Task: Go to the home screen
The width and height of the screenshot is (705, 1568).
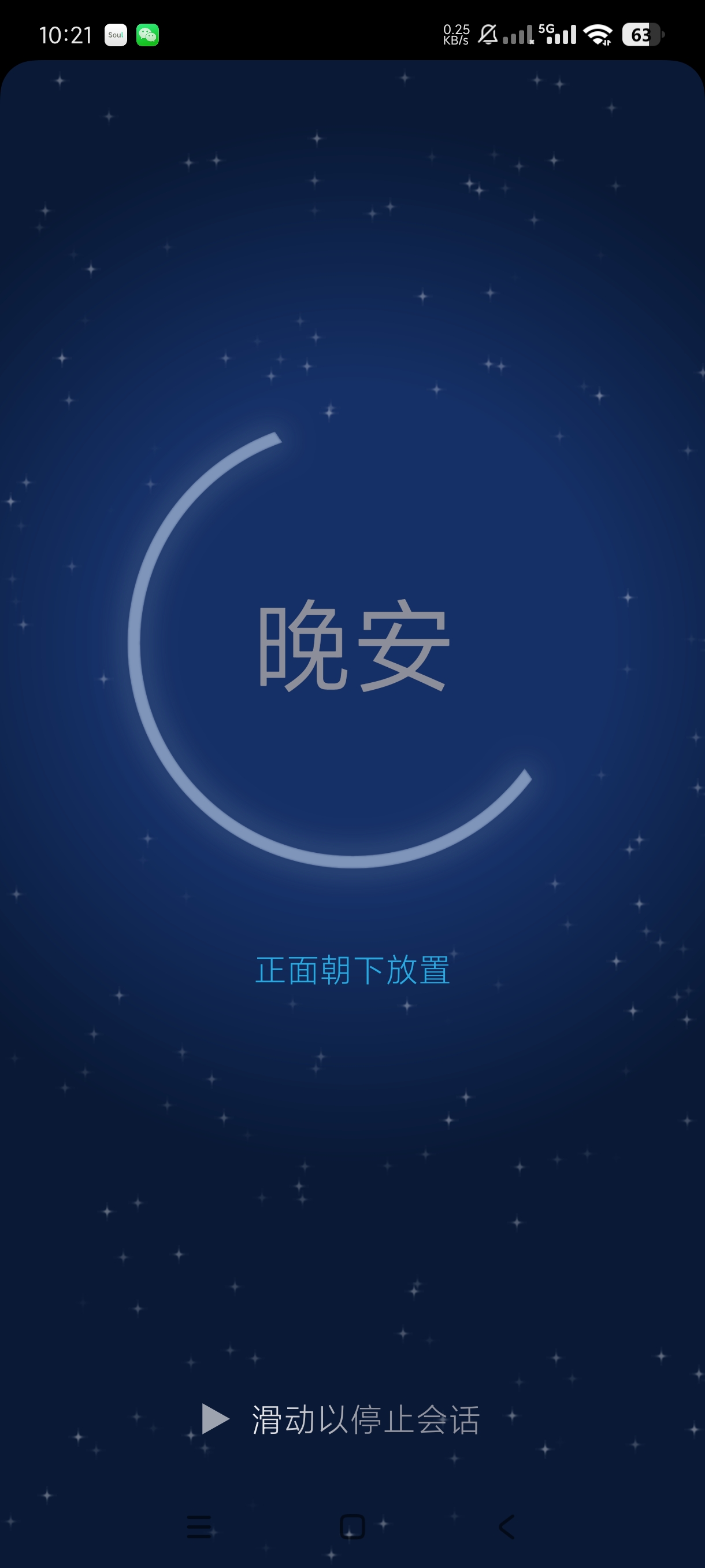Action: [352, 1526]
